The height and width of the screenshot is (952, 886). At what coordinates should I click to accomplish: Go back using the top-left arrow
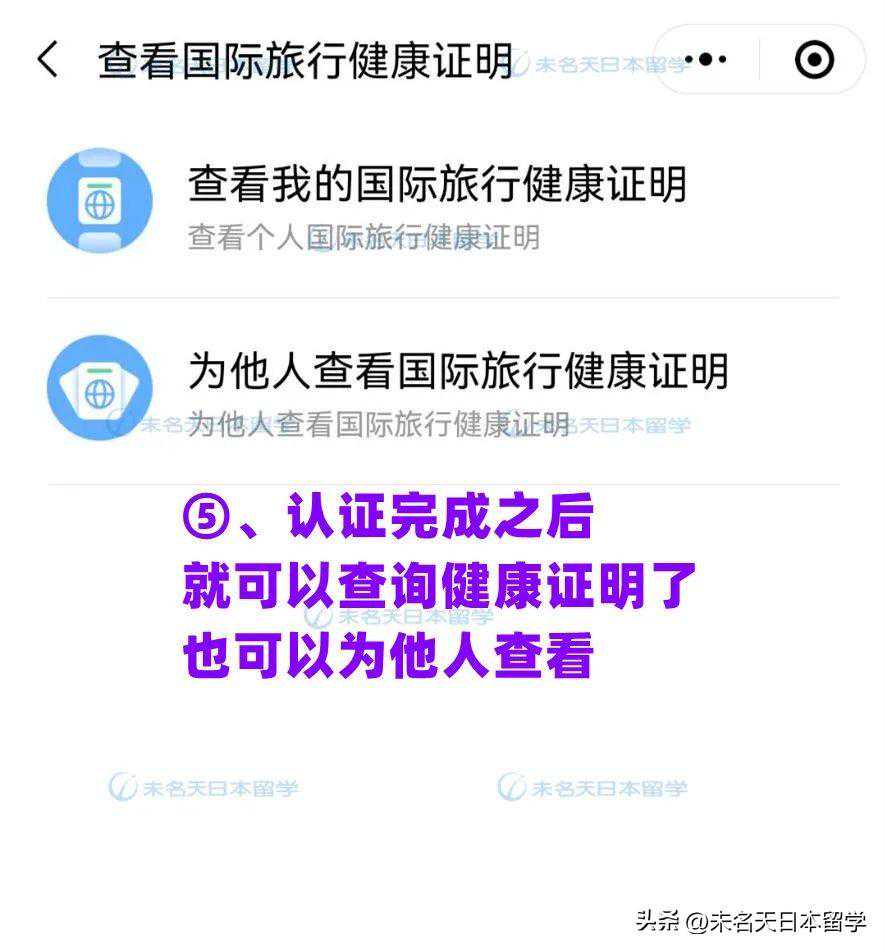coord(47,60)
